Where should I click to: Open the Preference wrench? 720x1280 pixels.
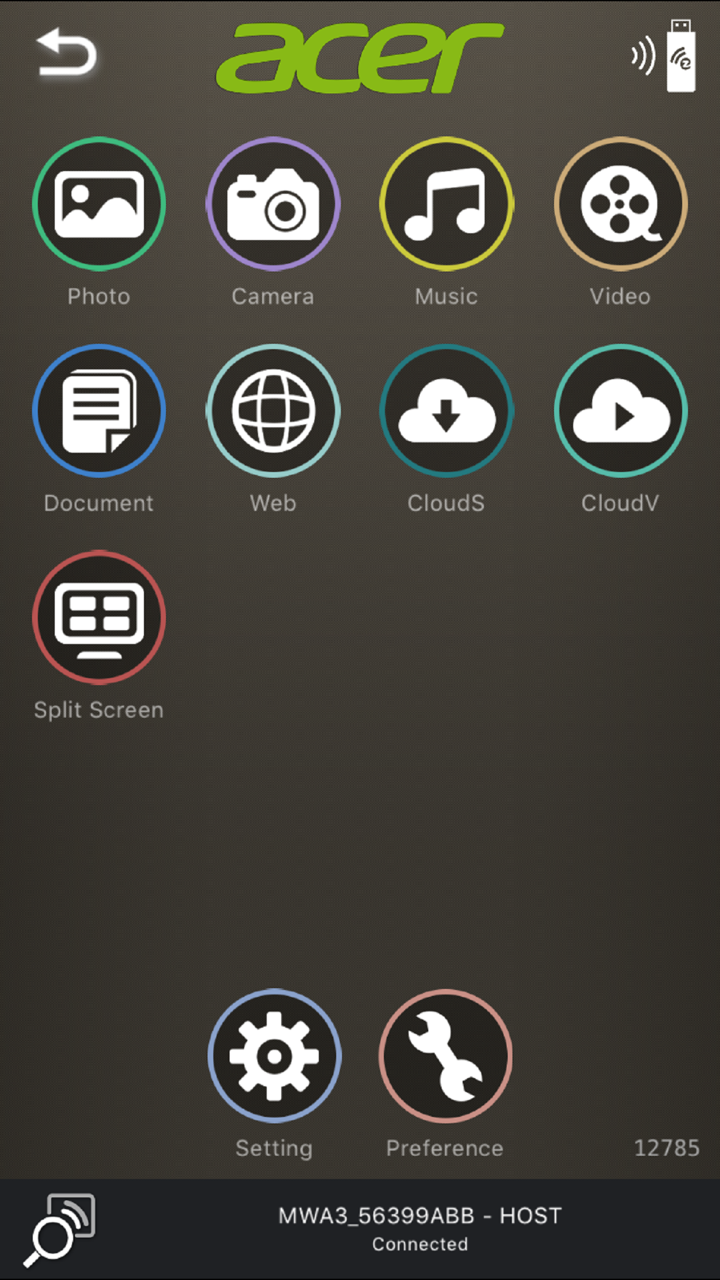(x=445, y=1055)
